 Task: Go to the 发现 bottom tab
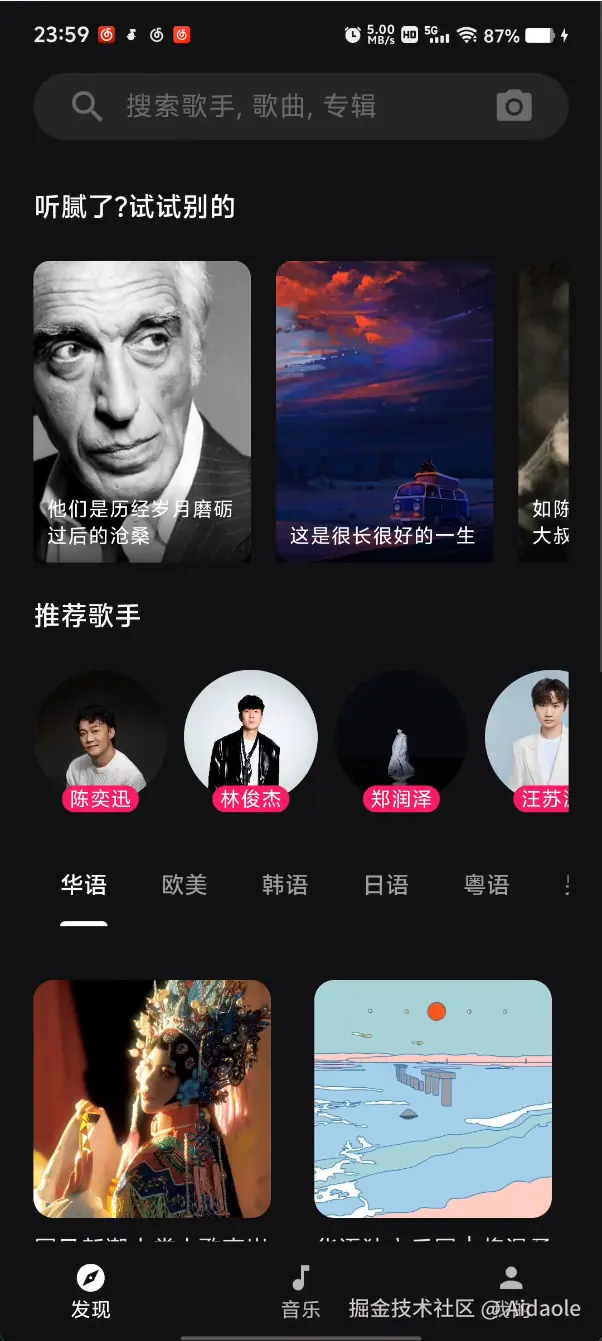[91, 1291]
